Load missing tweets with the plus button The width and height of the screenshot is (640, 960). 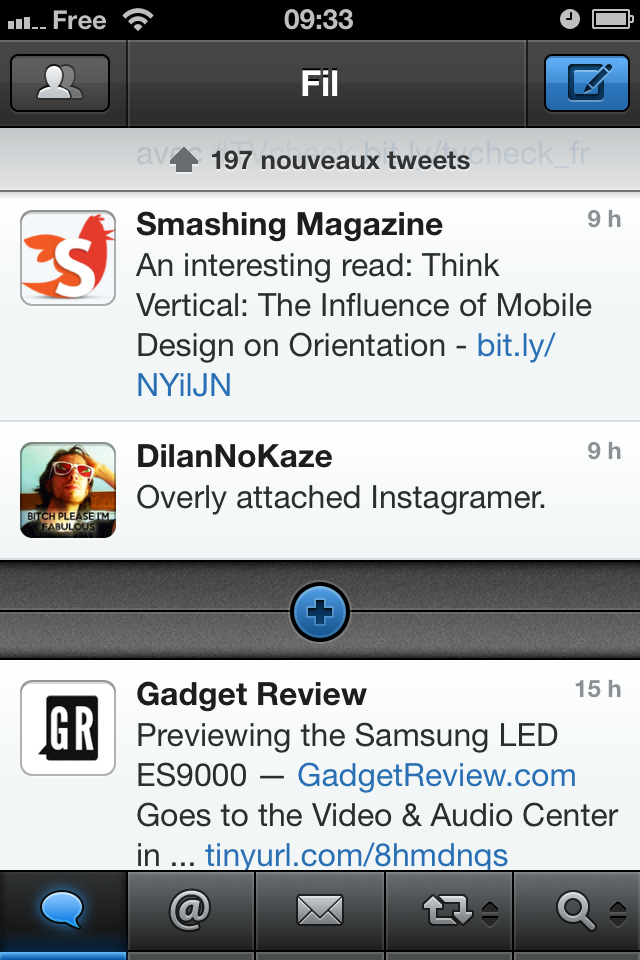click(x=320, y=611)
